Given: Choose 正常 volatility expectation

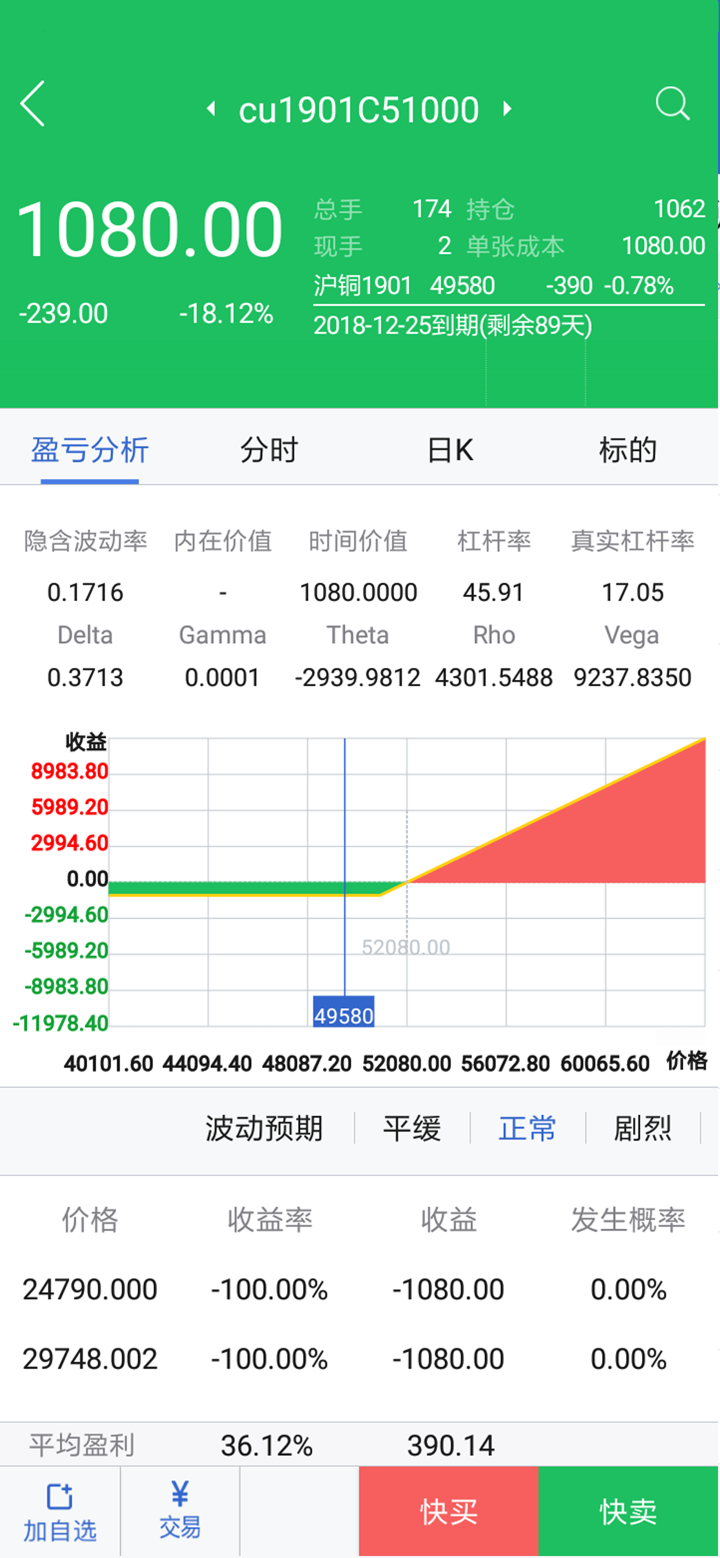Looking at the screenshot, I should pyautogui.click(x=528, y=1129).
